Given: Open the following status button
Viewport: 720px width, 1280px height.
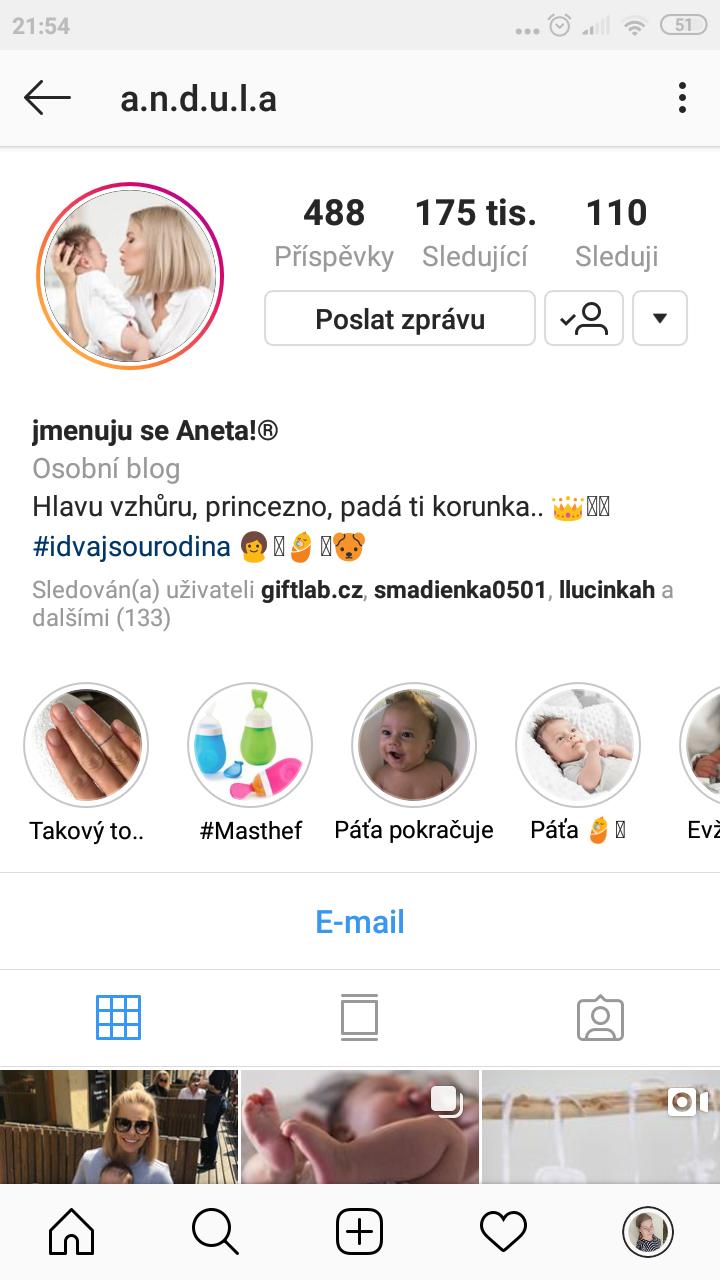Looking at the screenshot, I should point(584,319).
